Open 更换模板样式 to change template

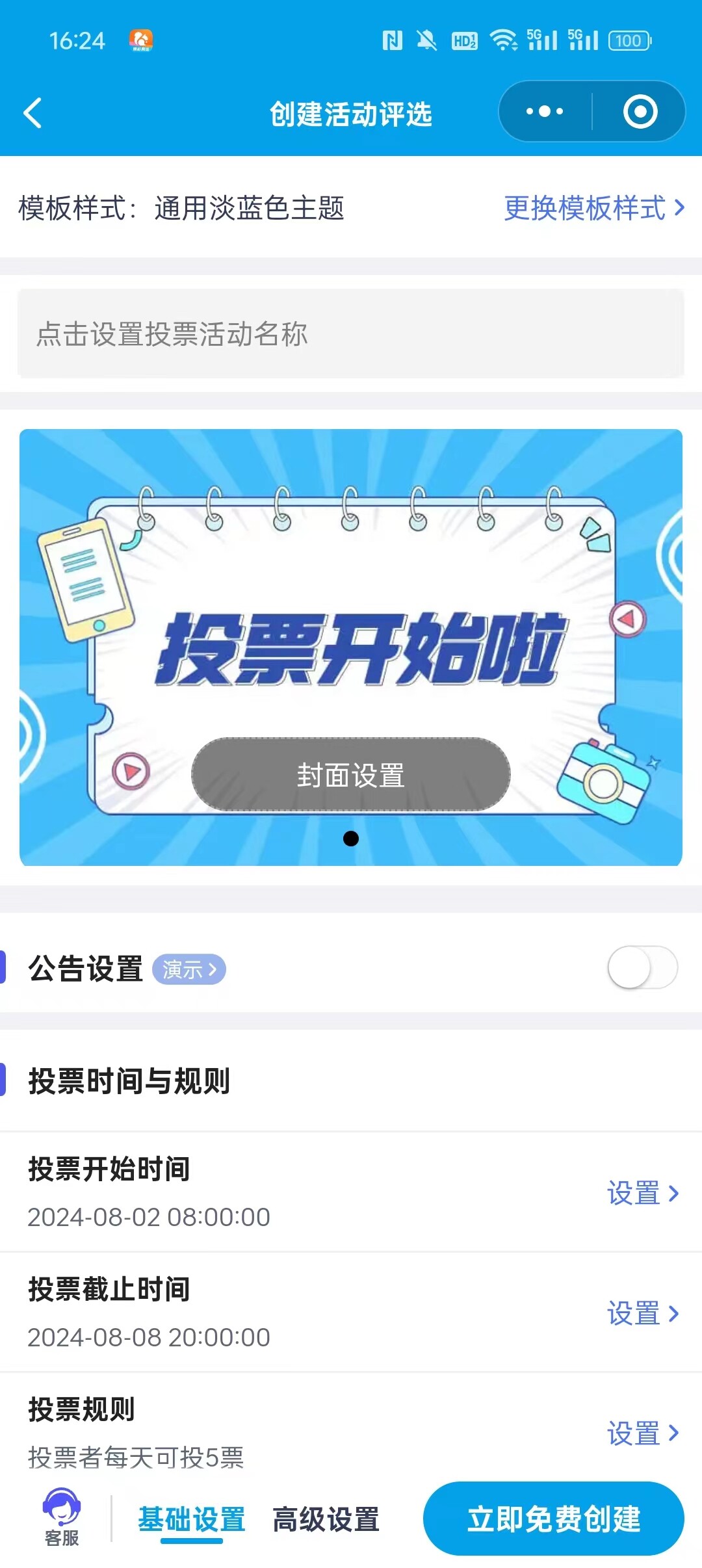tap(594, 208)
